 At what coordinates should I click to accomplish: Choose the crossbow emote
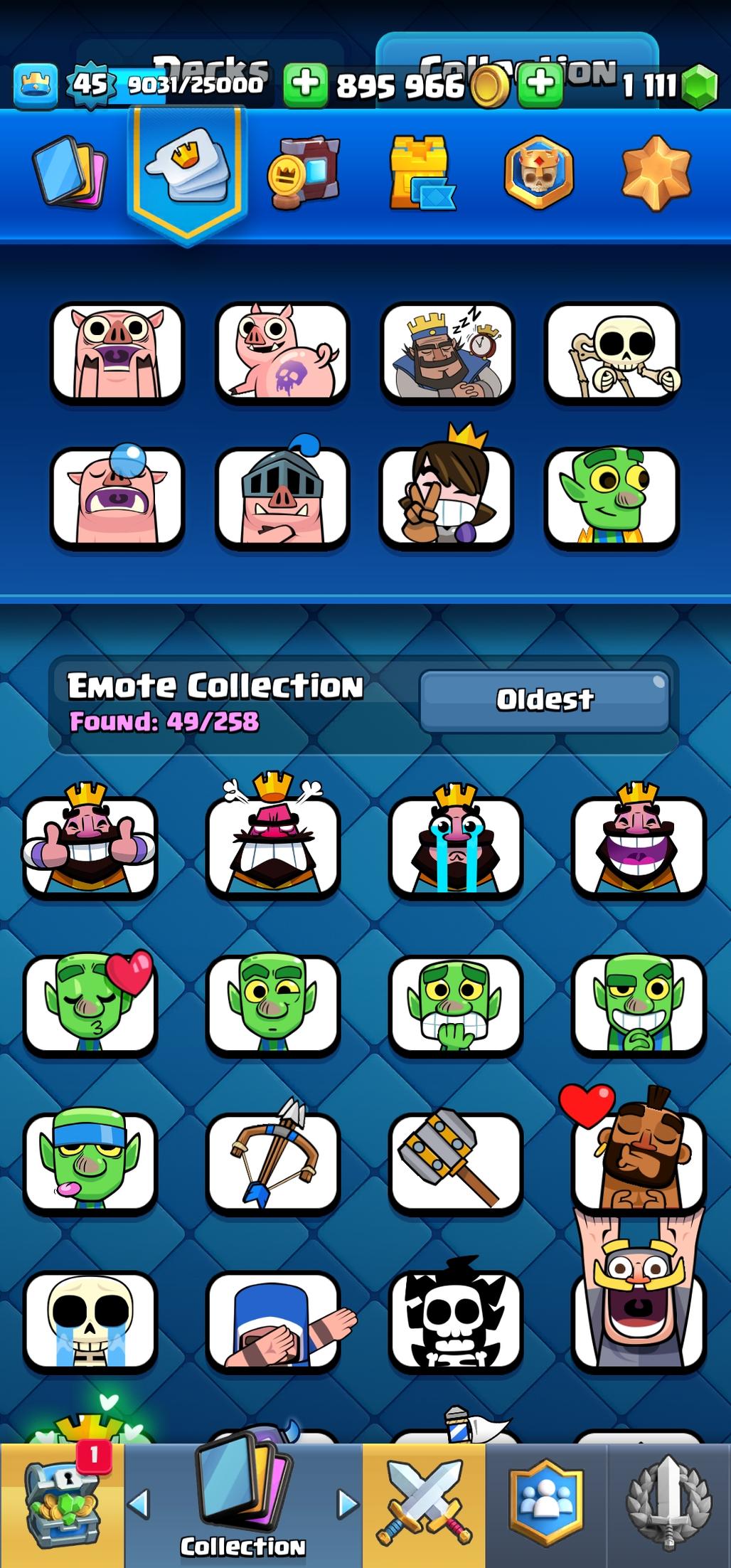pyautogui.click(x=273, y=1161)
